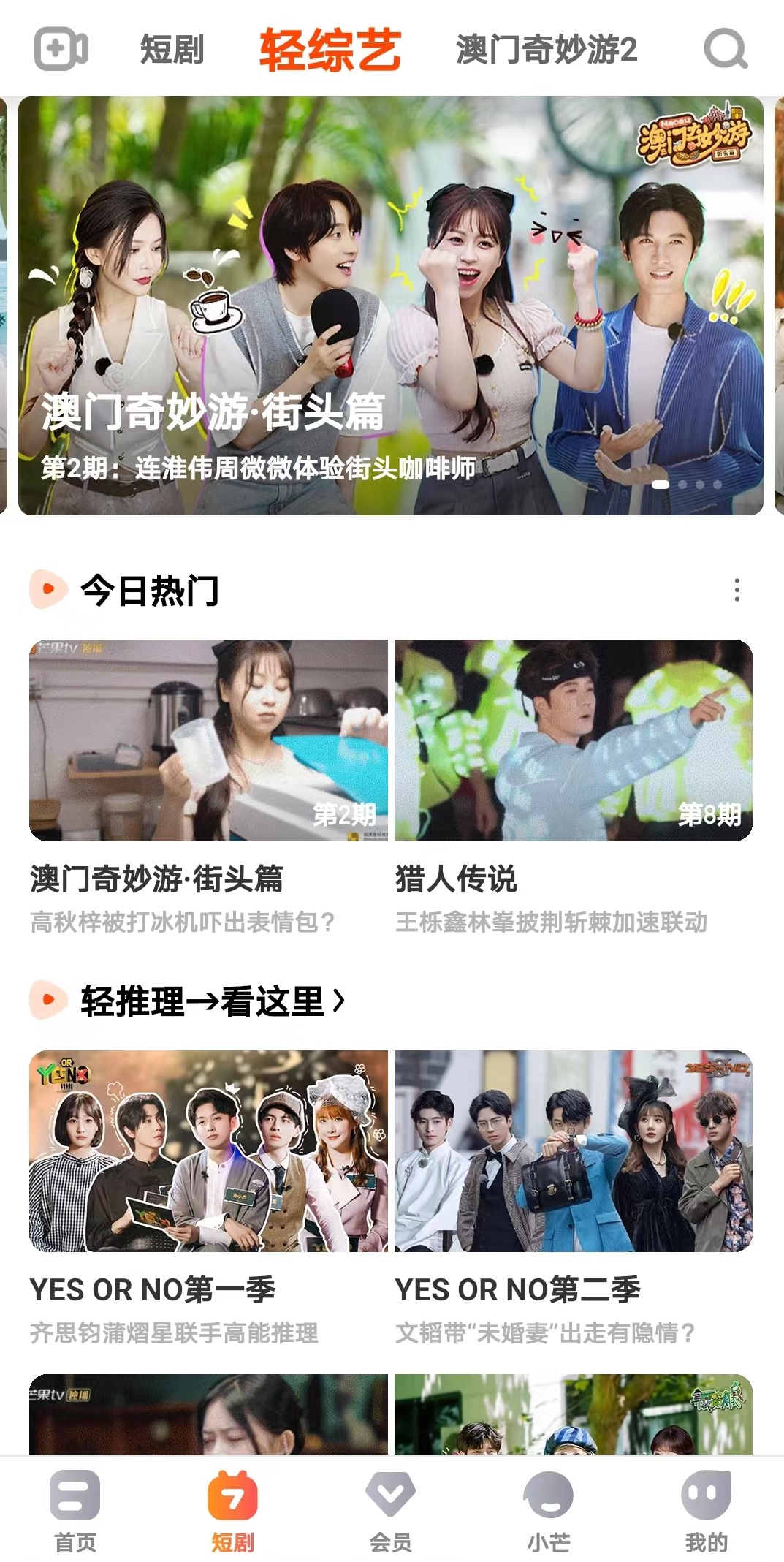Image resolution: width=784 pixels, height=1562 pixels.
Task: Open the 小芒 bottom tab
Action: coord(549,1511)
